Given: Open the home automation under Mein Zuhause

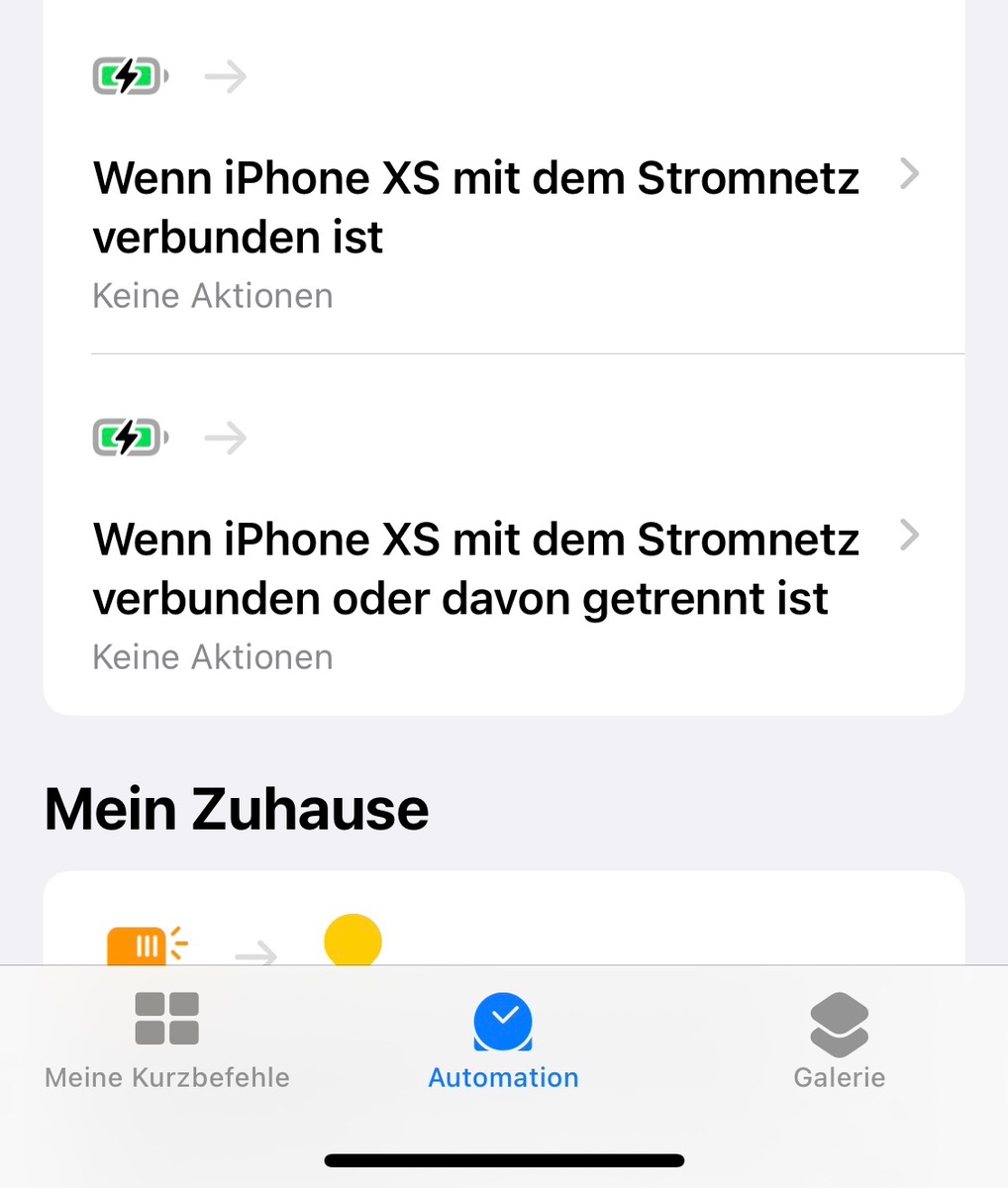Looking at the screenshot, I should [503, 926].
